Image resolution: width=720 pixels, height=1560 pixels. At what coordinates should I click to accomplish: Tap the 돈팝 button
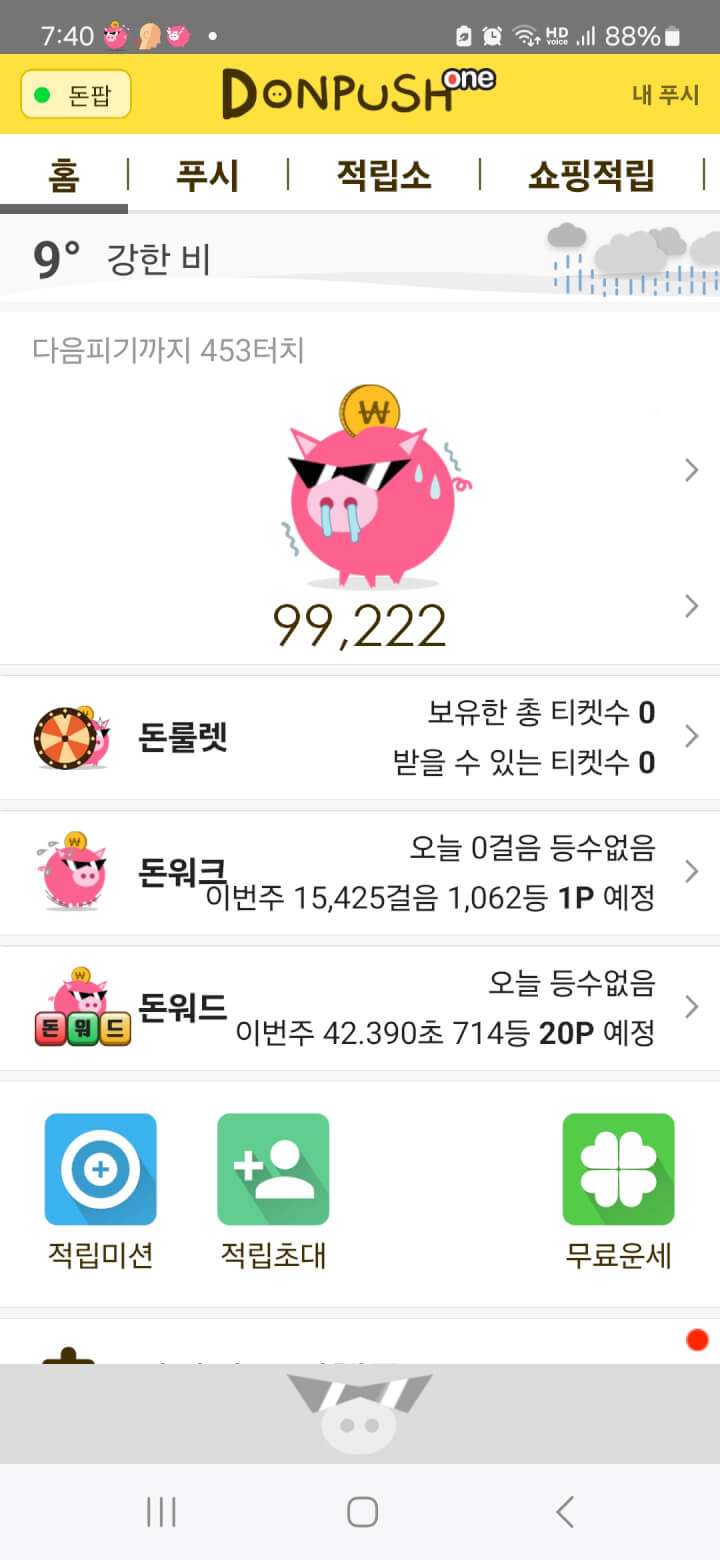click(76, 94)
